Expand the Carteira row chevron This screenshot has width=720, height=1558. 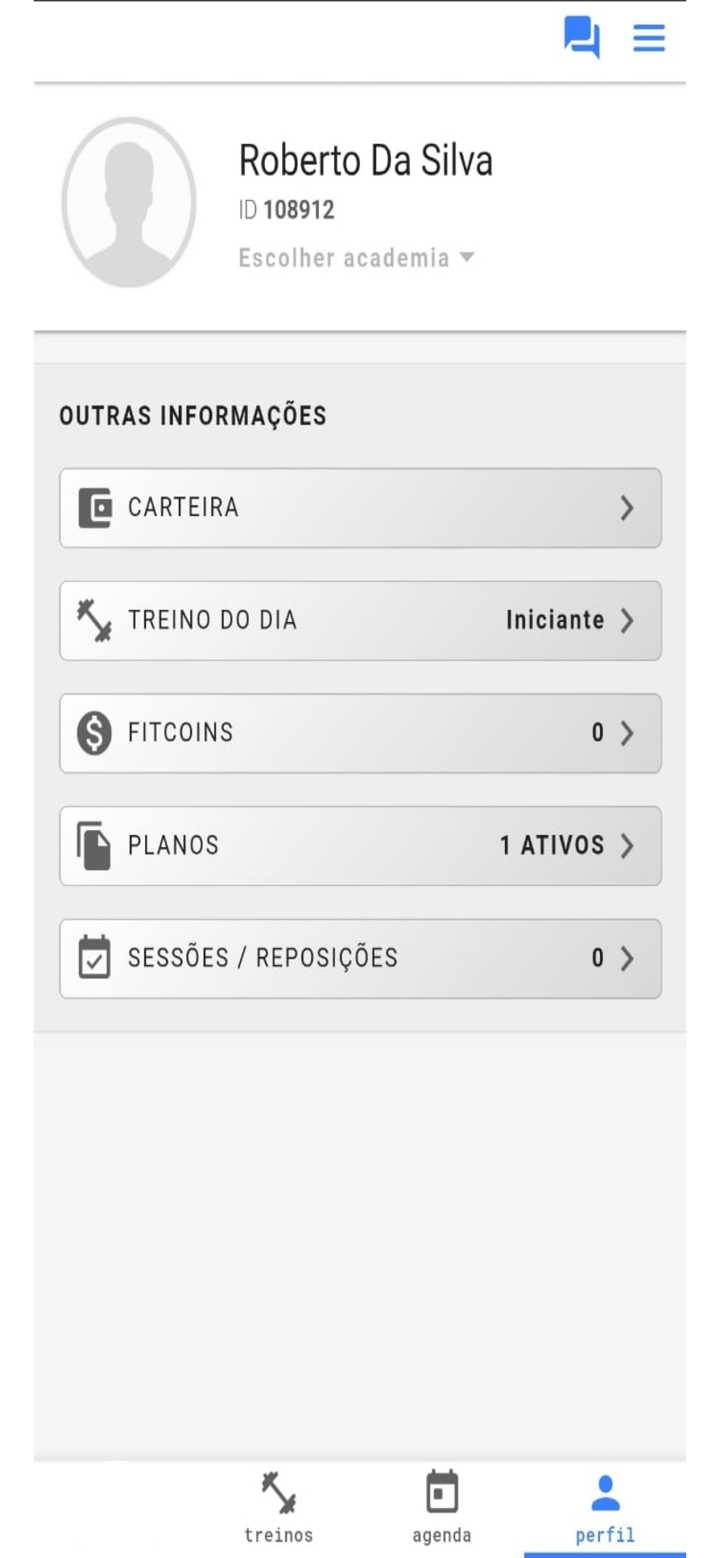pyautogui.click(x=628, y=508)
